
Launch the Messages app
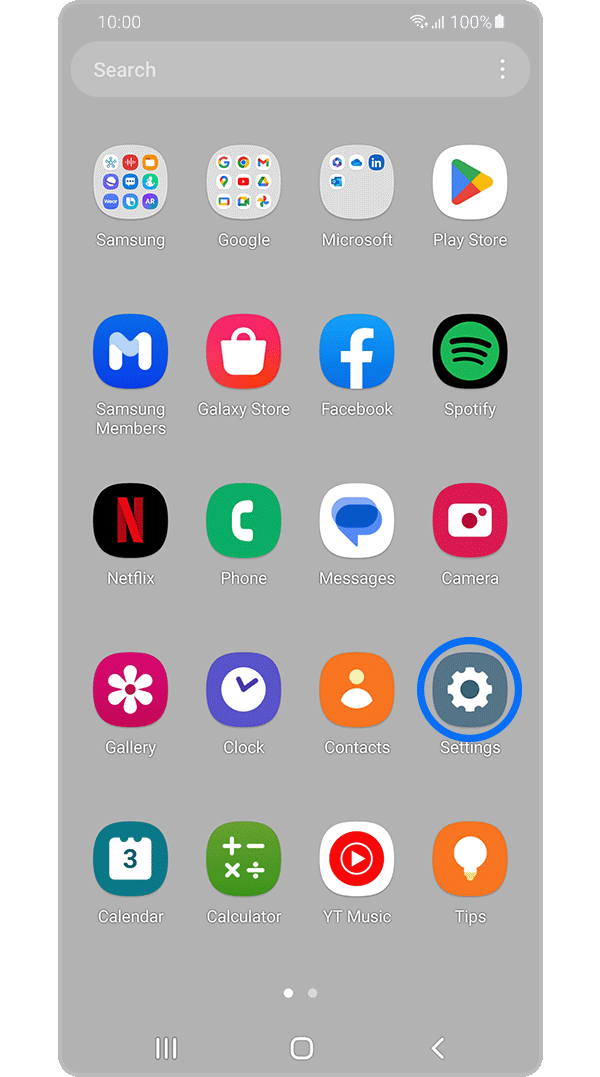(x=357, y=521)
